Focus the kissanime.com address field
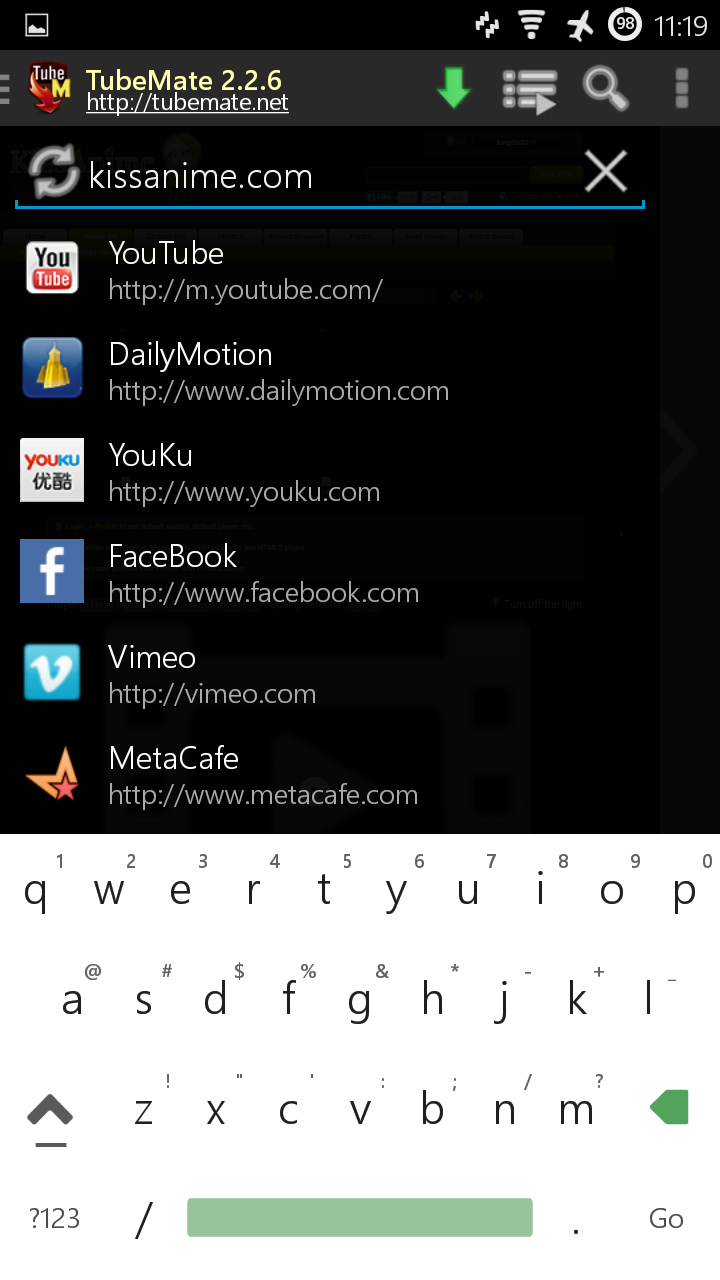Viewport: 720px width, 1280px height. pyautogui.click(x=320, y=176)
